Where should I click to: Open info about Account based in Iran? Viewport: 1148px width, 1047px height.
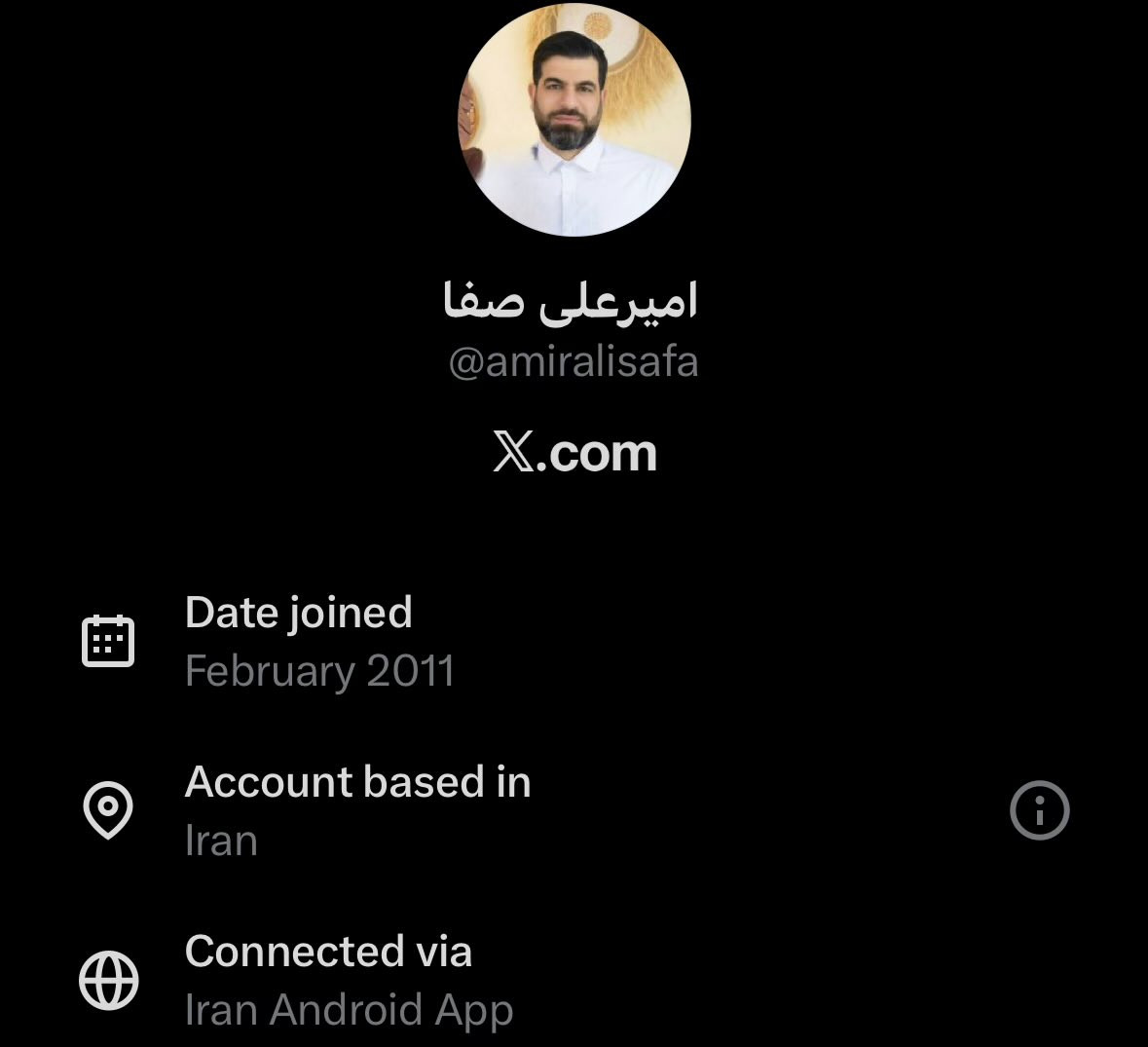pos(1039,810)
